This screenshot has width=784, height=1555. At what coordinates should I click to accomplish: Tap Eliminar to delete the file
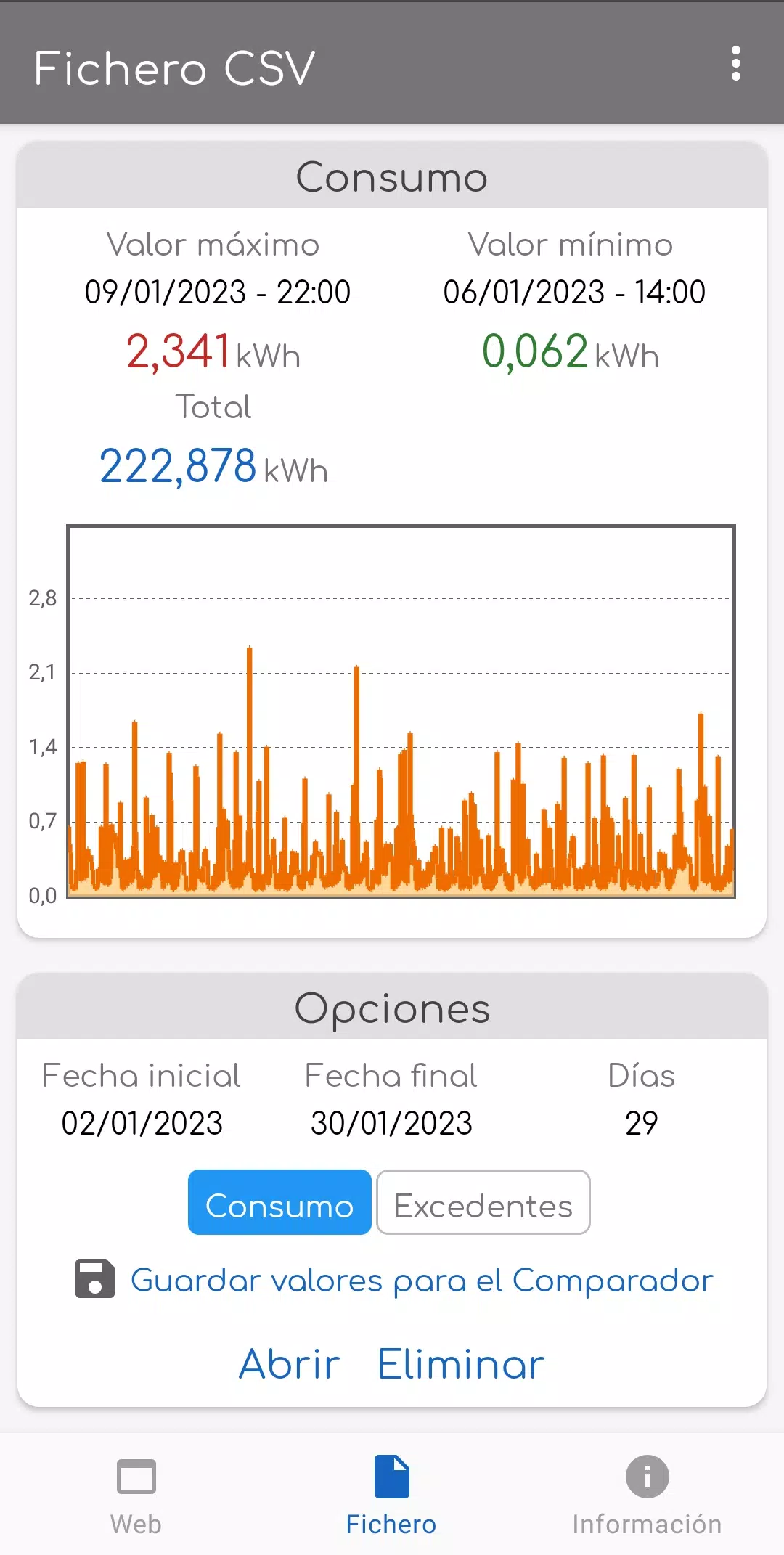point(461,1364)
